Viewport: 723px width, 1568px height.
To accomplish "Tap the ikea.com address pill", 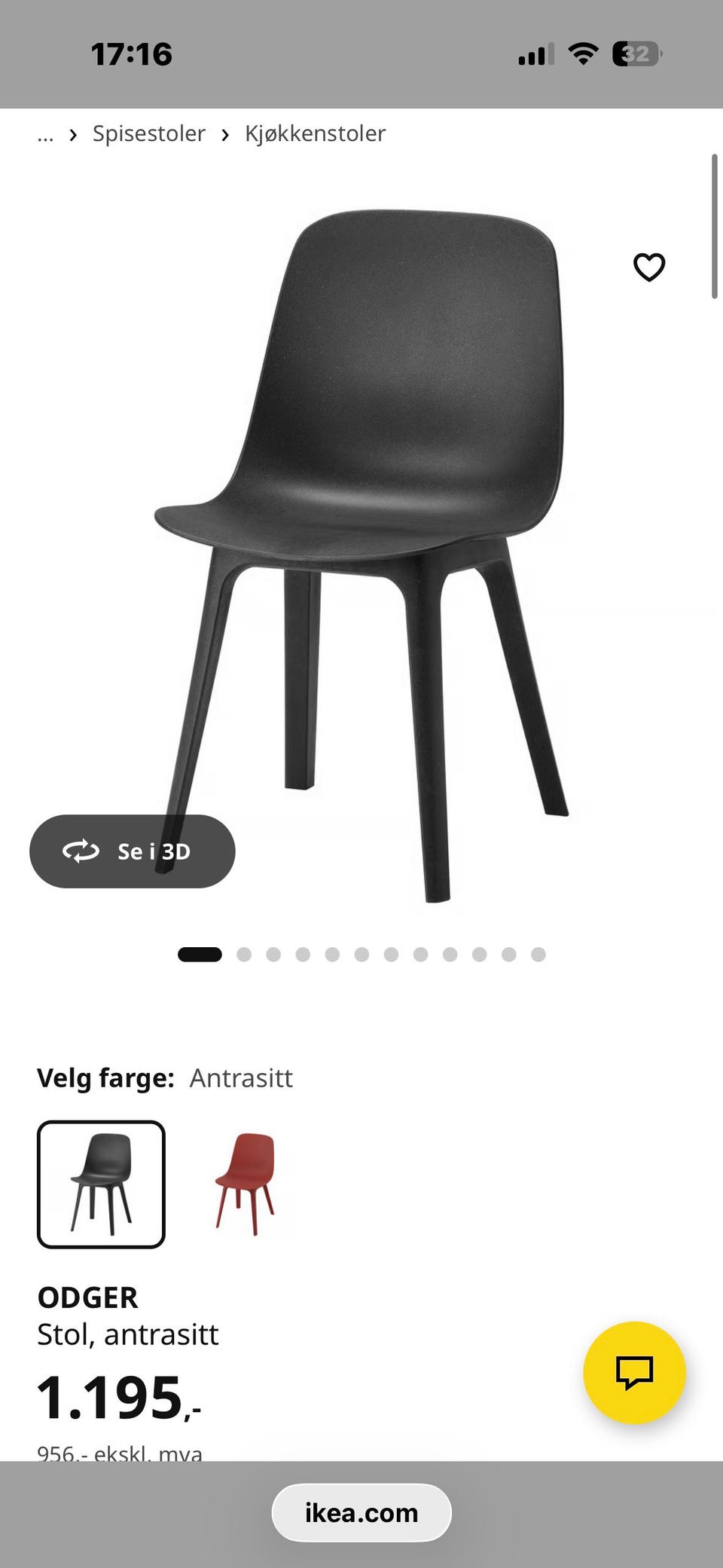I will (x=361, y=1512).
